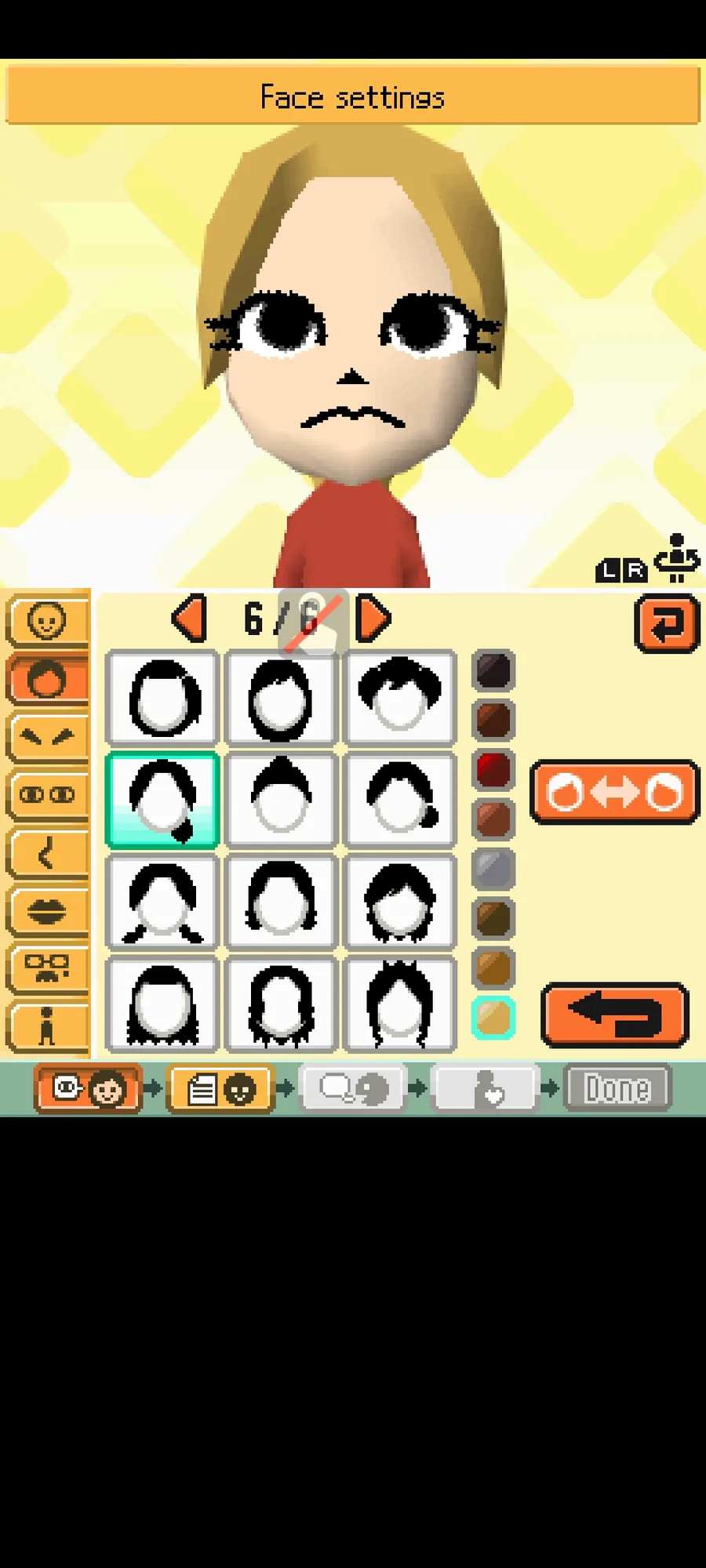706x1568 pixels.
Task: Open the glasses and mustache tab
Action: [x=47, y=969]
